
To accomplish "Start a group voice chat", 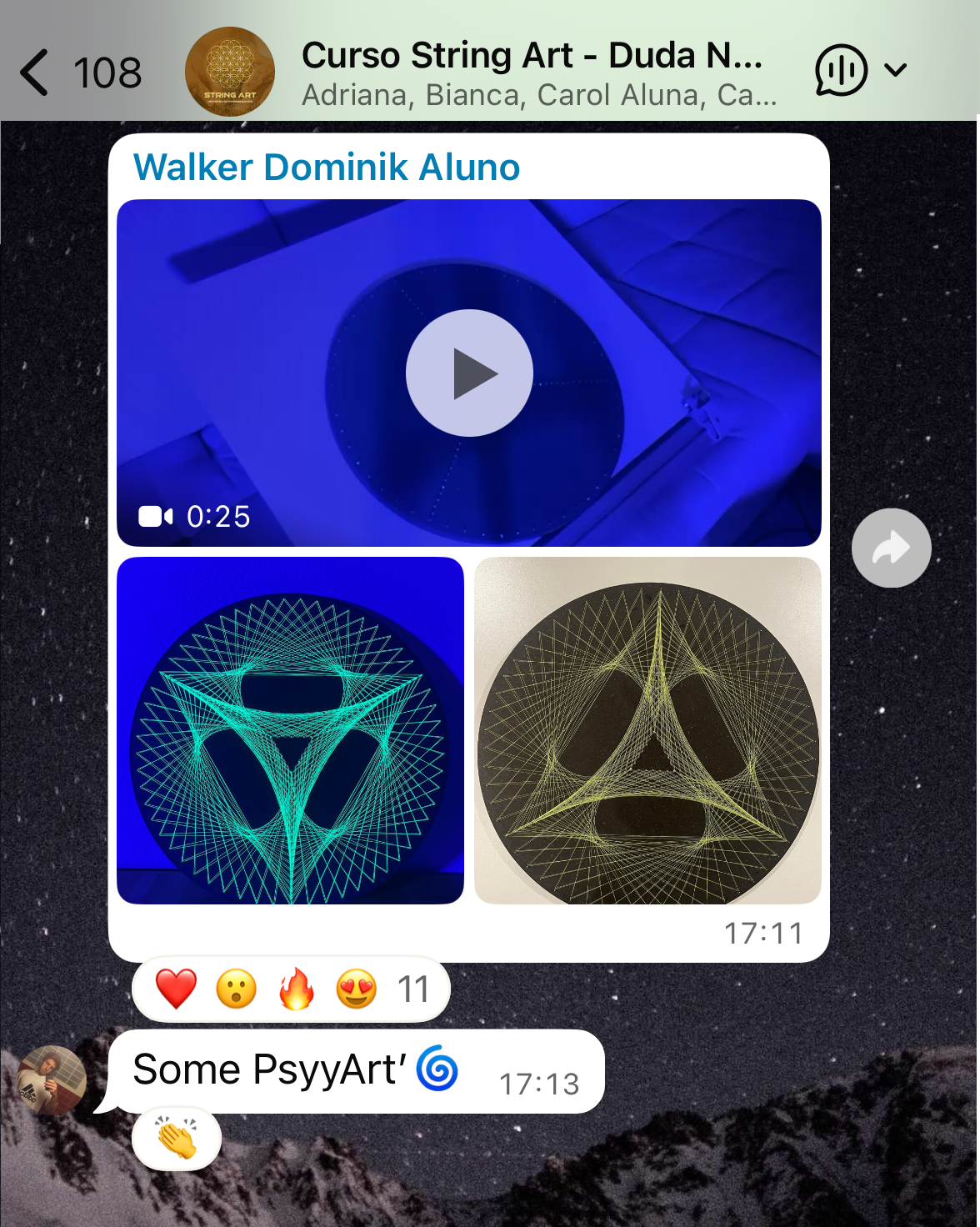I will (842, 71).
